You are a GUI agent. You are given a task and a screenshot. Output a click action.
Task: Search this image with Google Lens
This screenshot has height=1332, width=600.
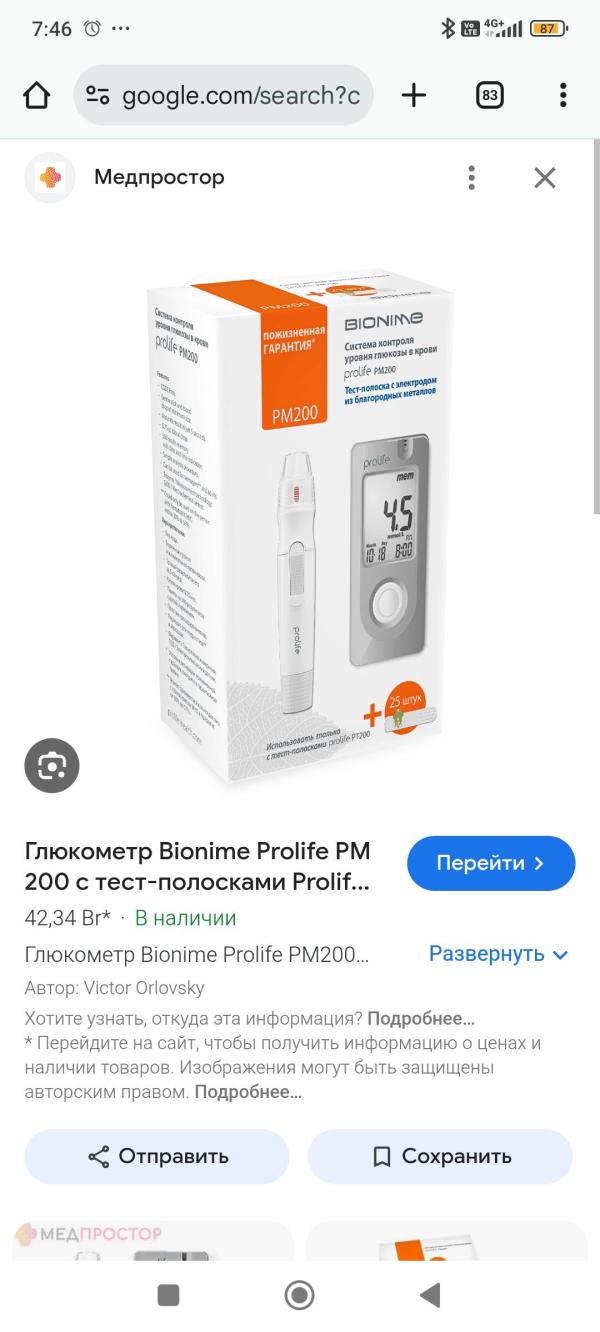52,766
